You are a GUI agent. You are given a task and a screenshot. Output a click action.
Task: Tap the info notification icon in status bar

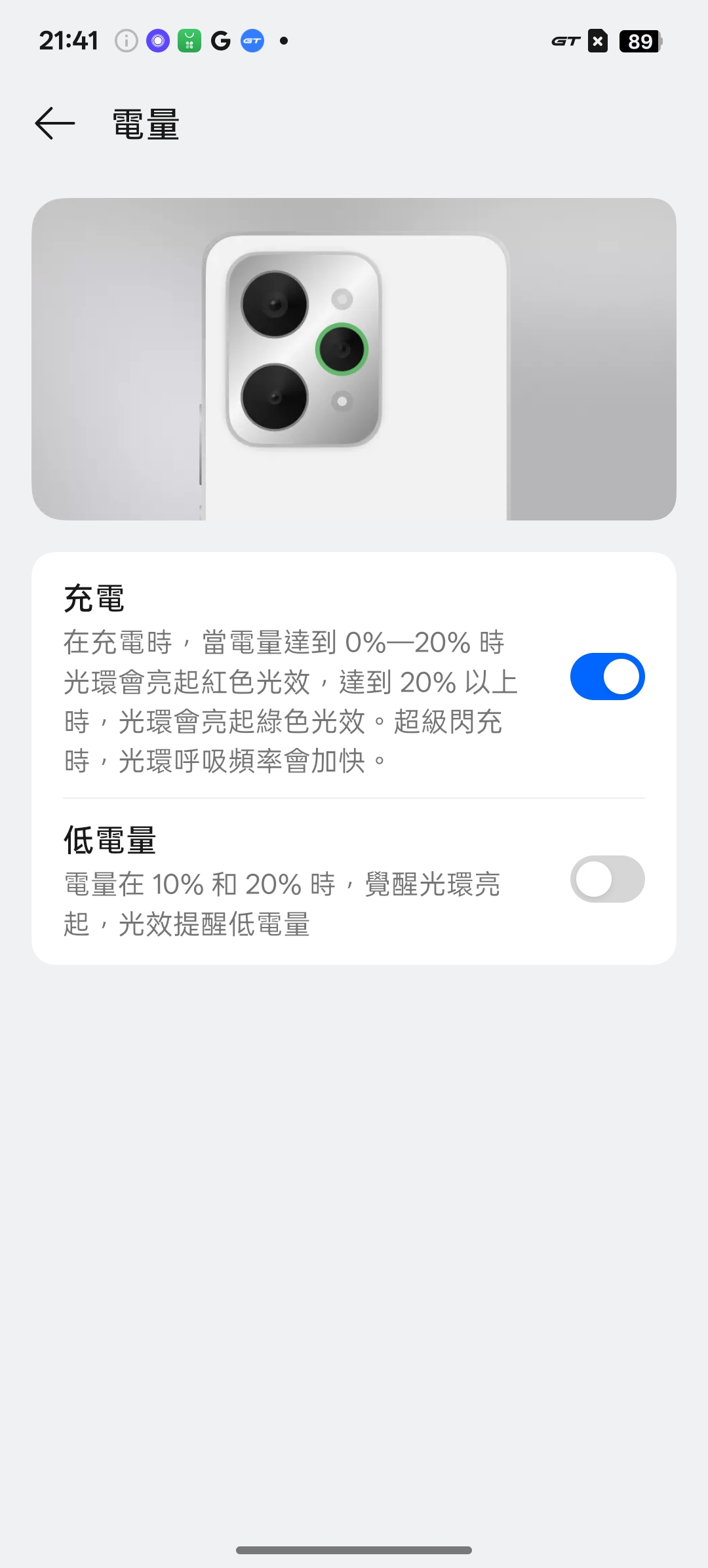tap(125, 41)
